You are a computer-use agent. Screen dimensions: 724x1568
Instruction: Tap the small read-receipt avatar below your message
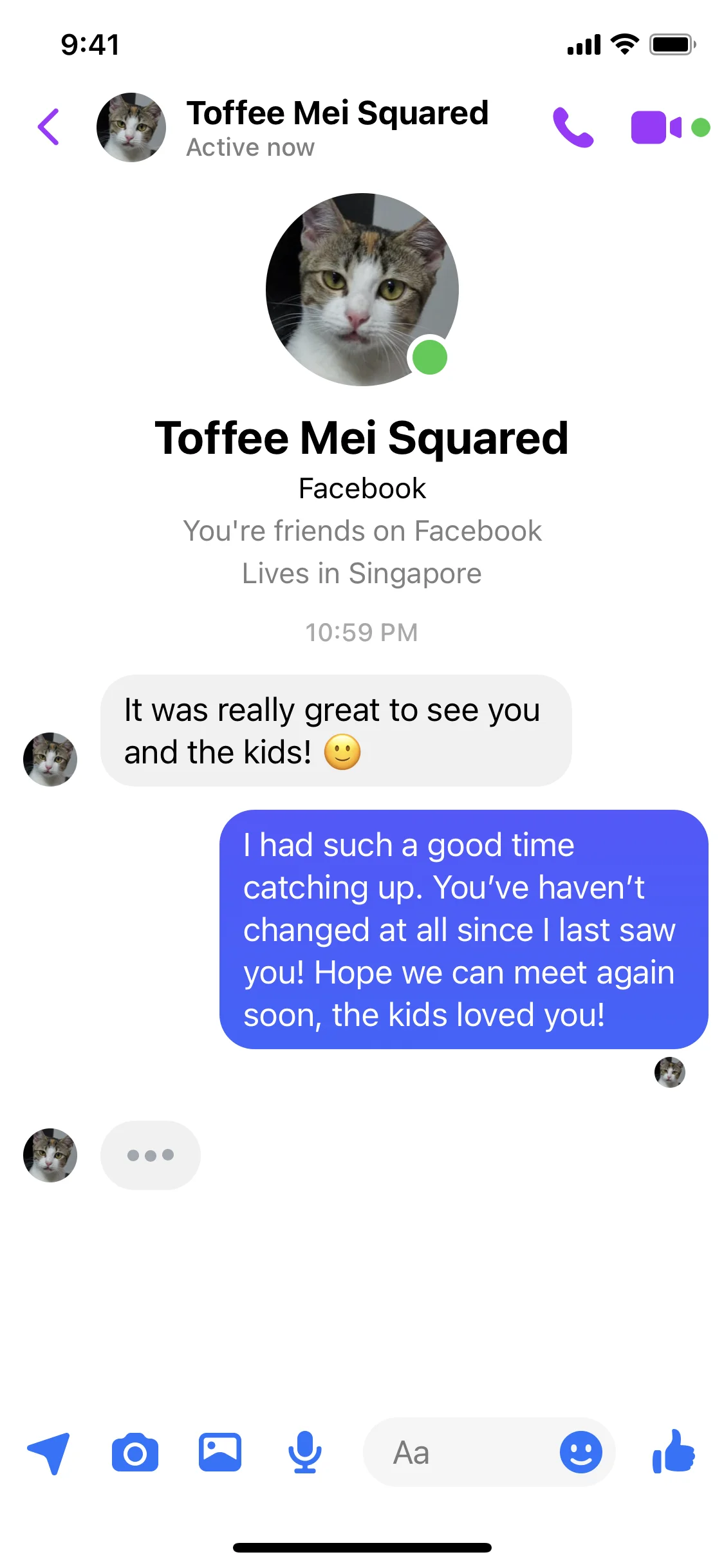(x=670, y=1072)
